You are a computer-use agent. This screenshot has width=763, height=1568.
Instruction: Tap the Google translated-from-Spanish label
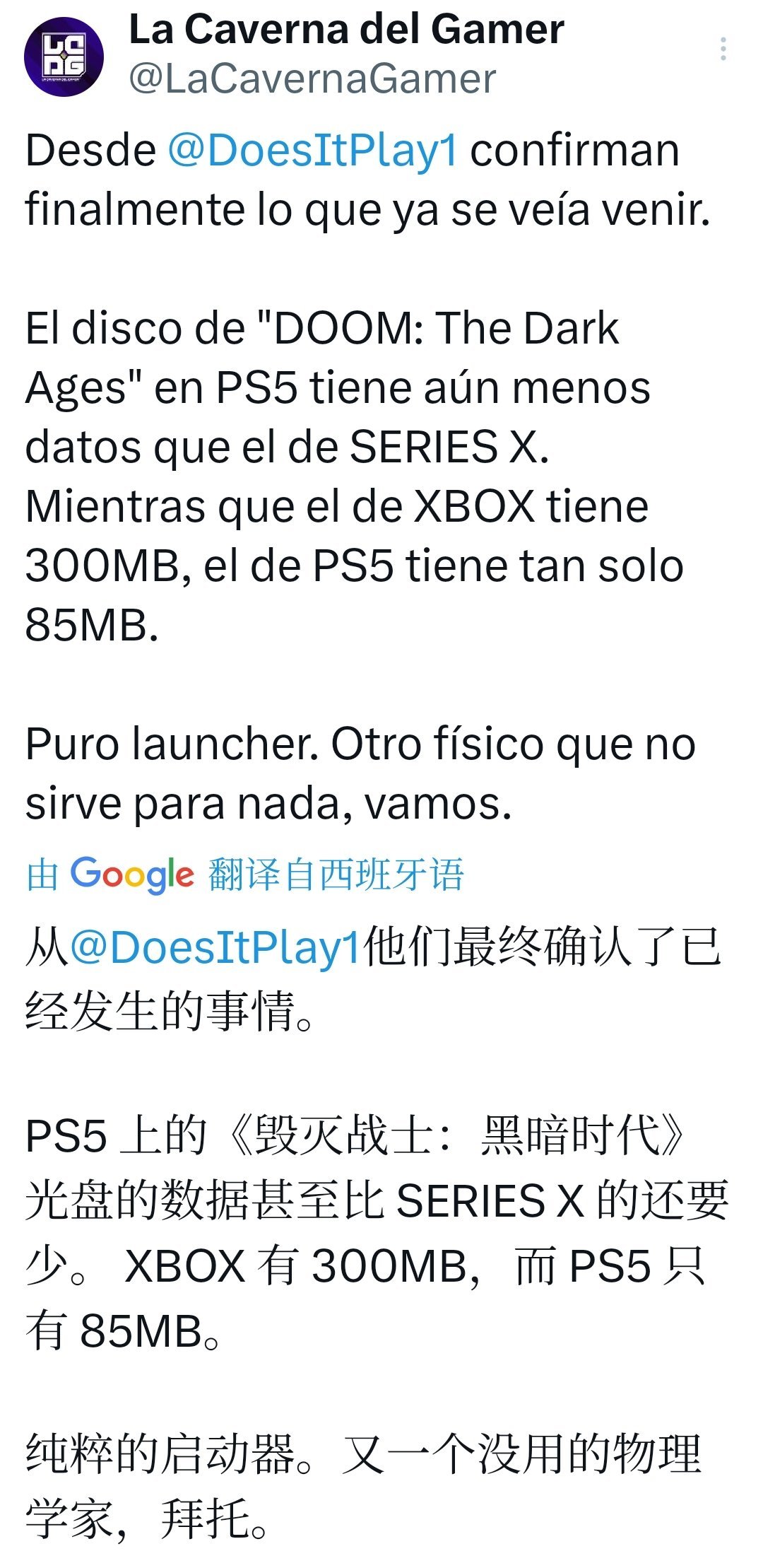(244, 874)
